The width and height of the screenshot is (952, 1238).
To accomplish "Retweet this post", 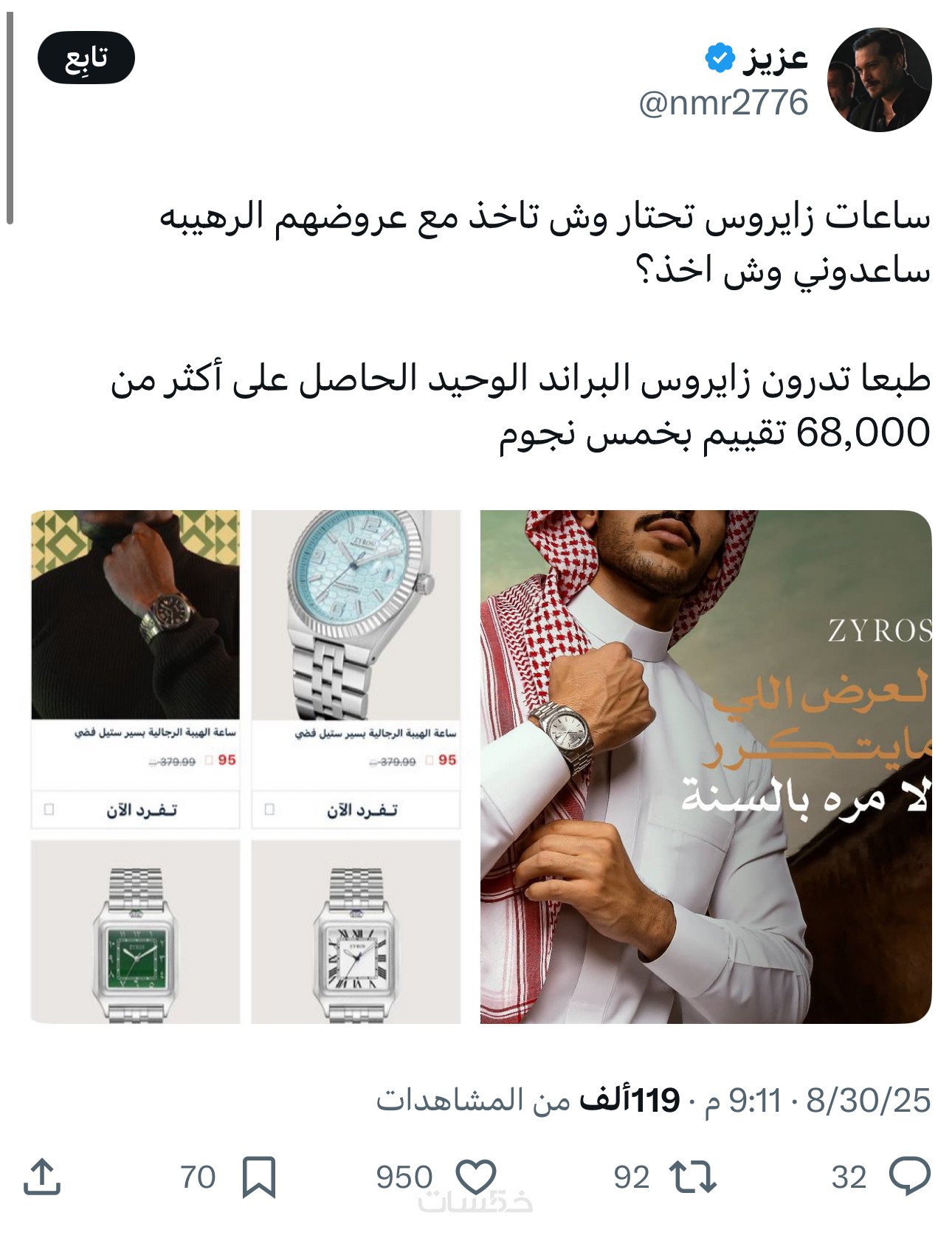I will pos(692,1176).
